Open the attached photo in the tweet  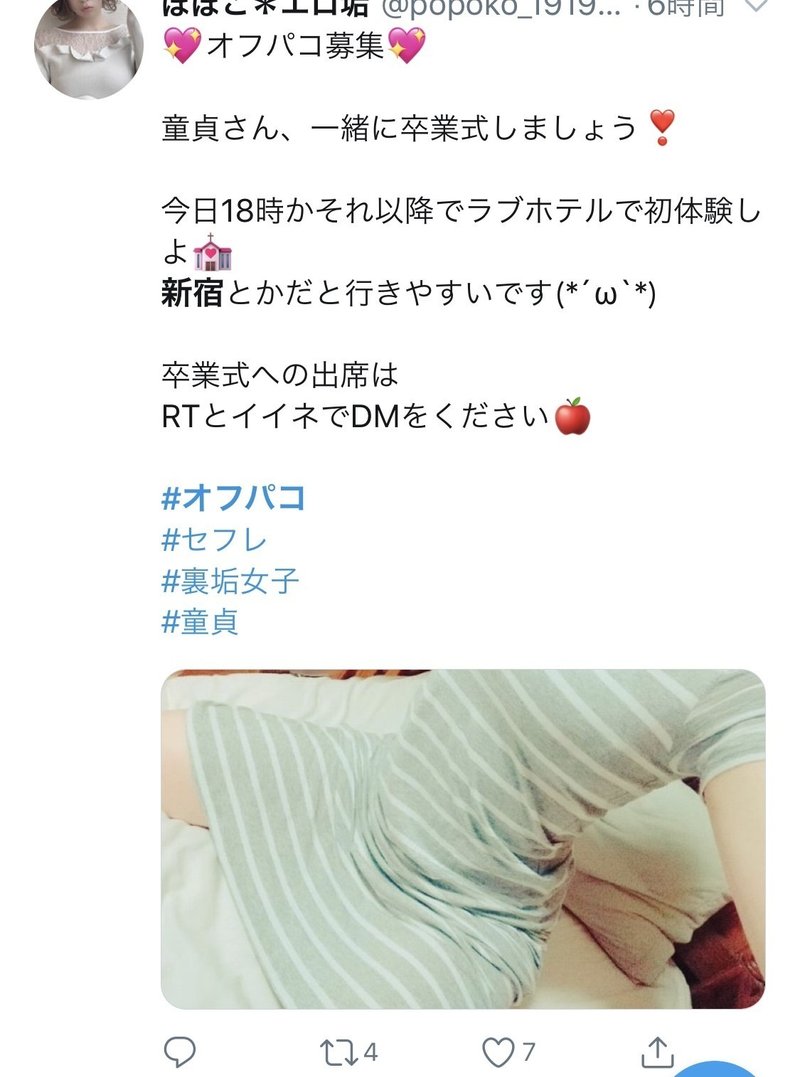(x=463, y=838)
